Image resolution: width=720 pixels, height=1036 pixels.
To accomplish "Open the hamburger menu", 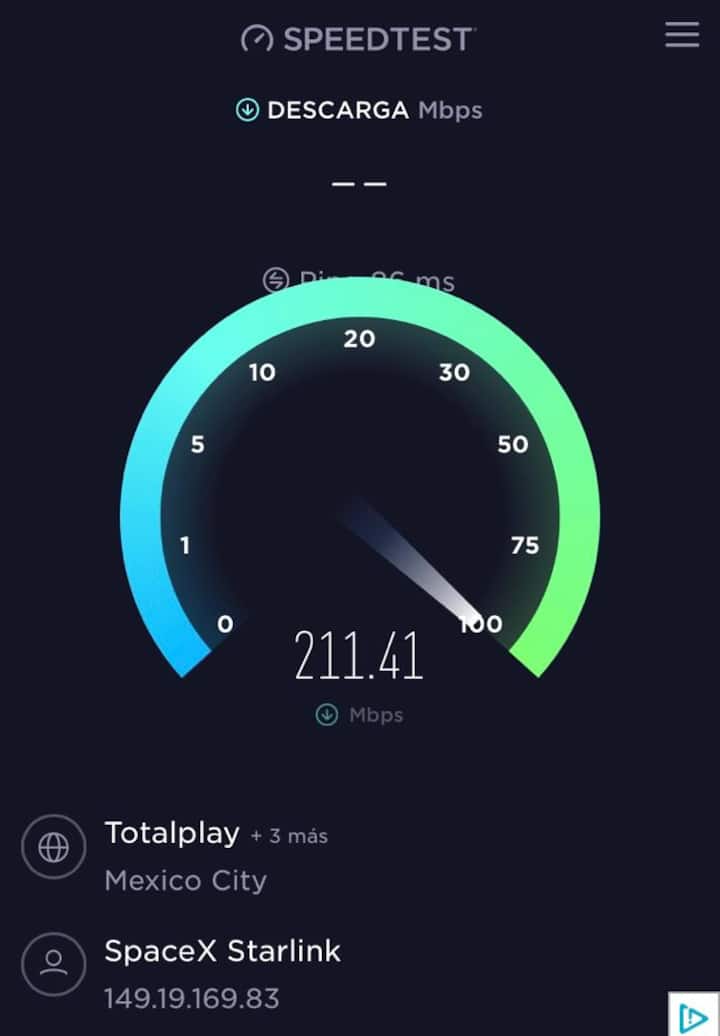I will point(682,35).
